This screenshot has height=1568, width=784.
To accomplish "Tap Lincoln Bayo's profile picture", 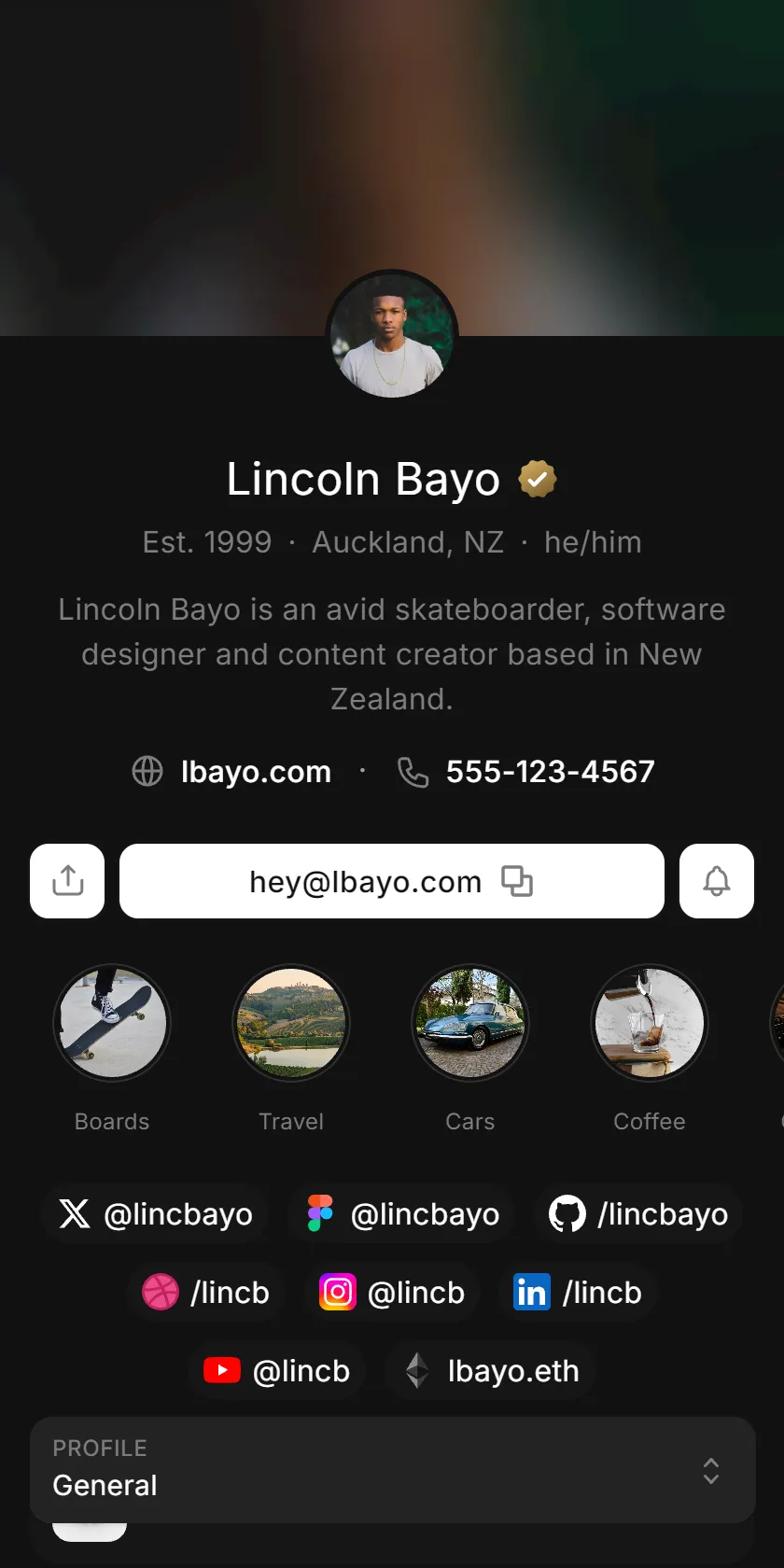I will (x=392, y=335).
